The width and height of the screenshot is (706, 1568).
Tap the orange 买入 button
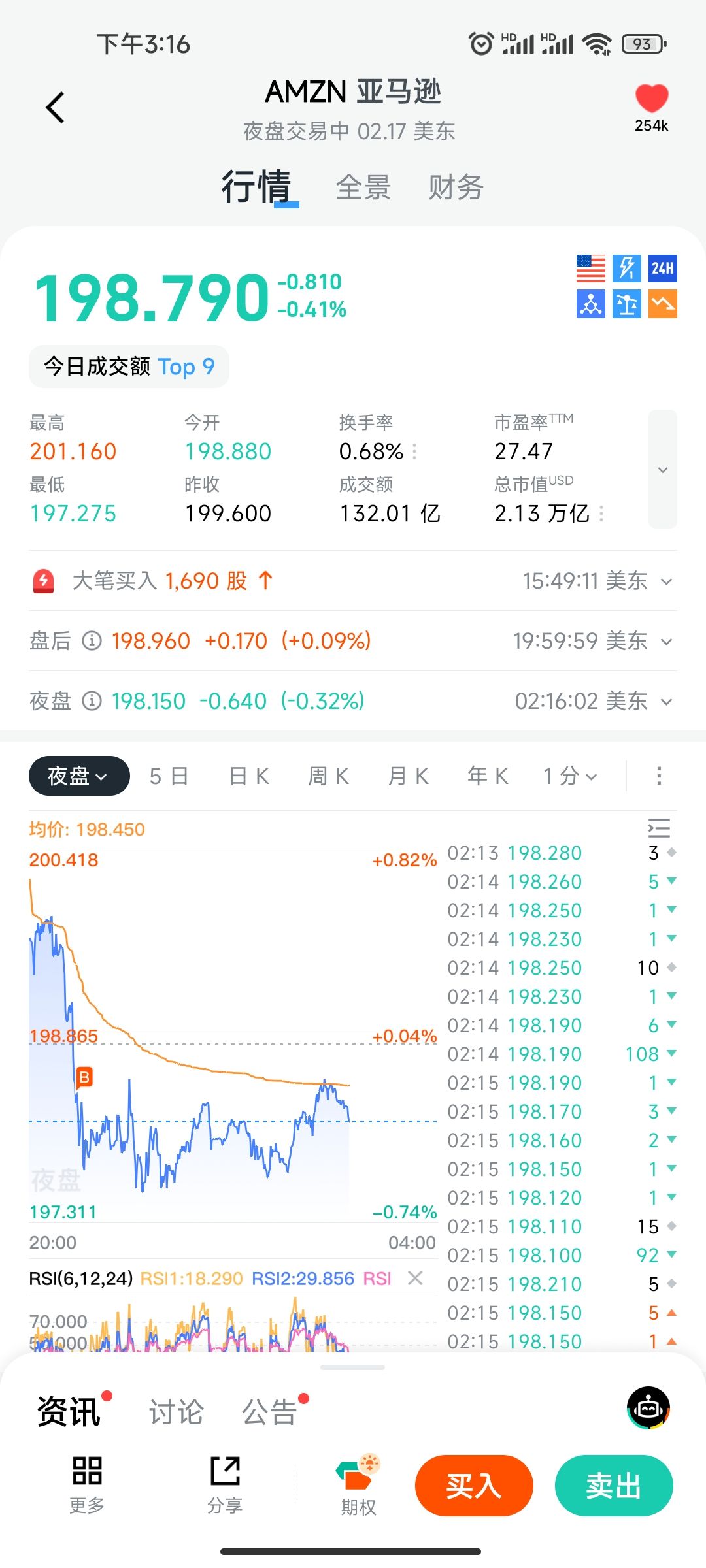point(474,1486)
